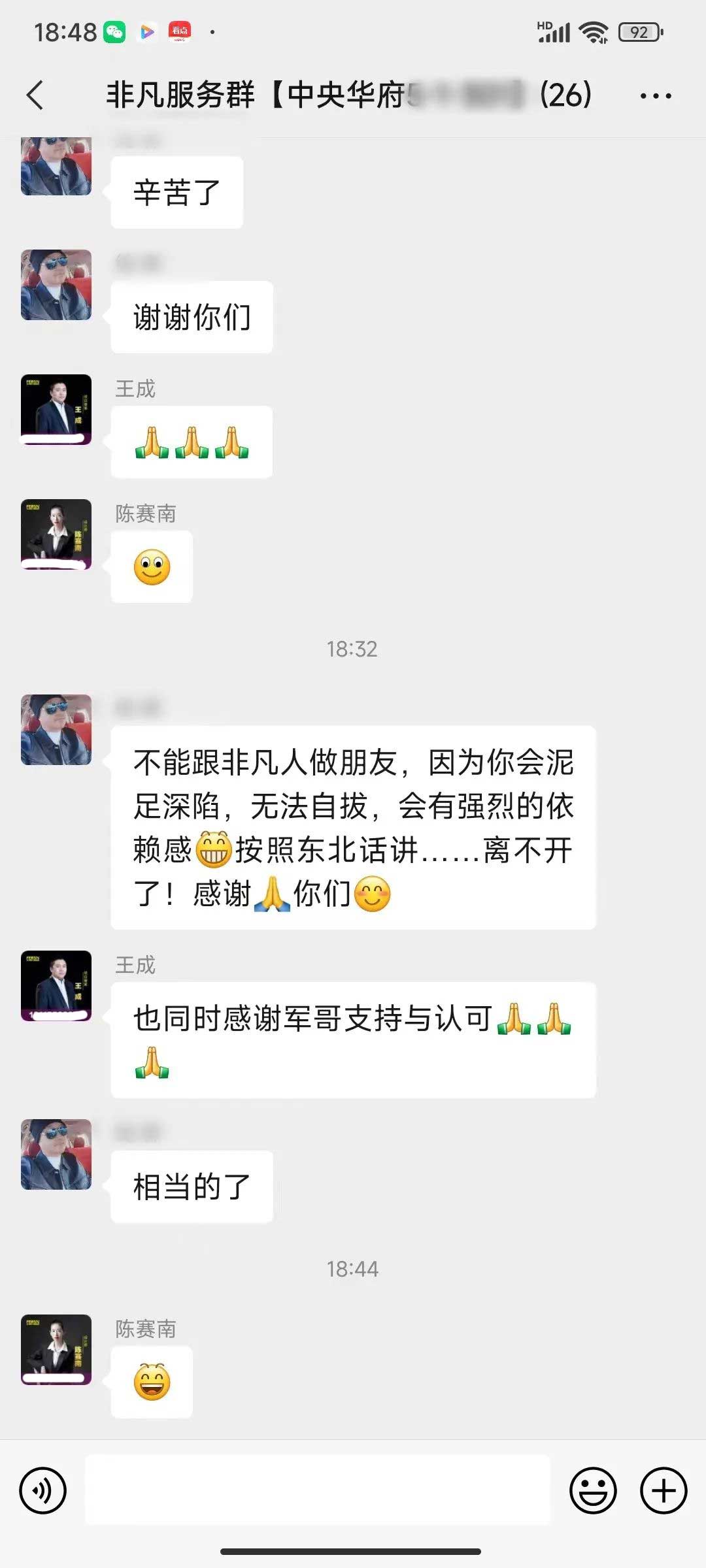Image resolution: width=706 pixels, height=1568 pixels.
Task: Tap 陈赛南's avatar beside the grinning emoji
Action: point(56,1350)
